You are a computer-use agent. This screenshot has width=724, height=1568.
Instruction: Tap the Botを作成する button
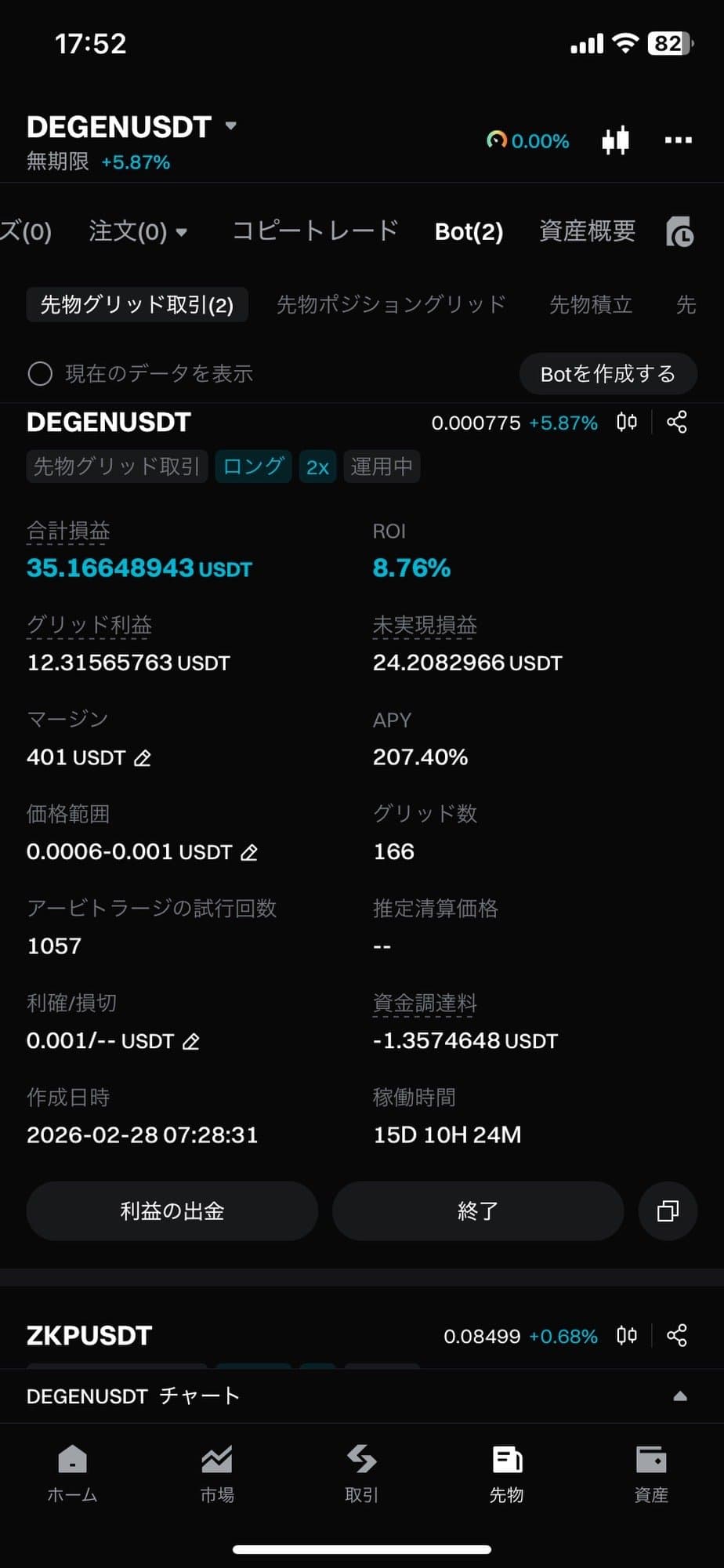tap(607, 374)
